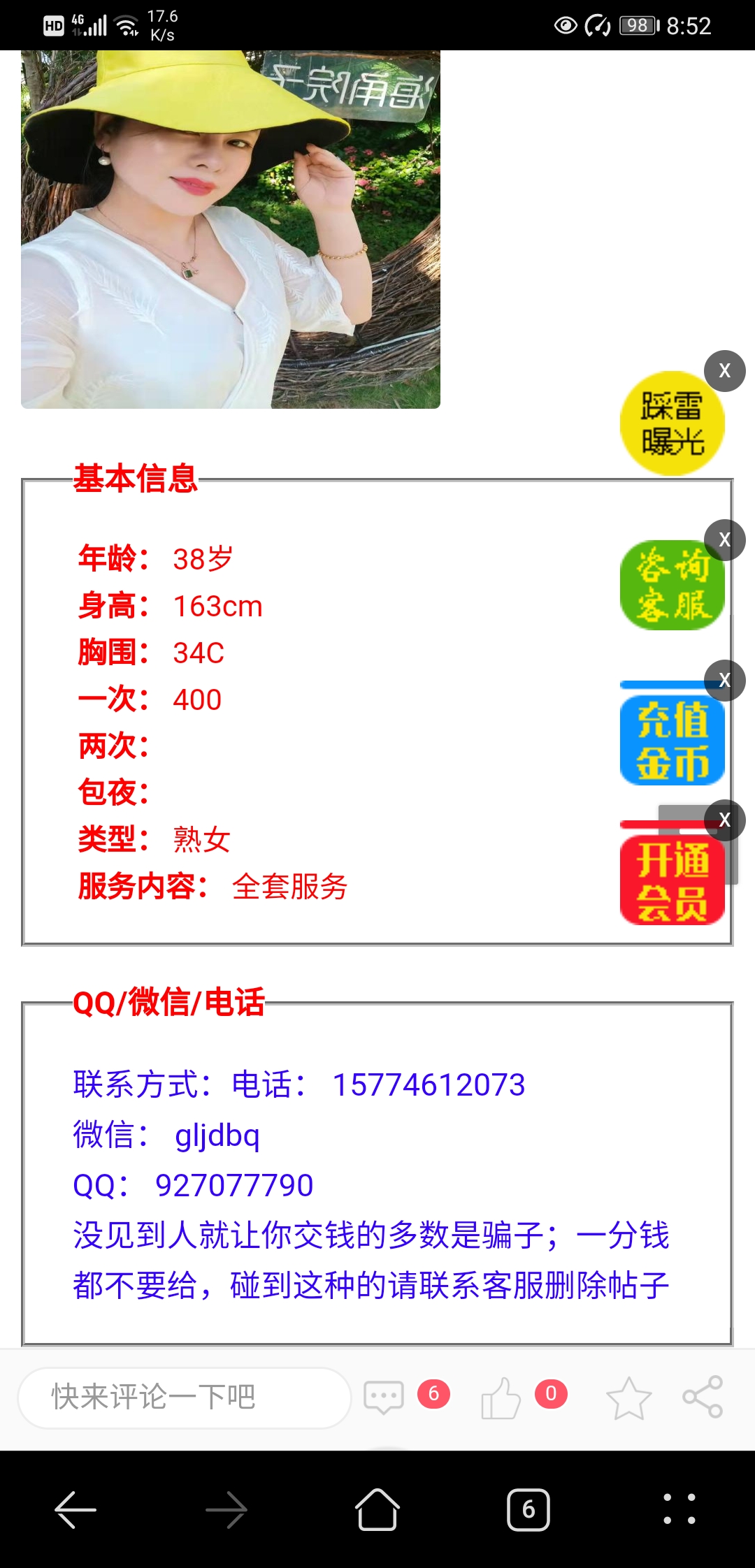Screen dimensions: 755x1568
Task: Dismiss the 开通会员 floating button
Action: [724, 820]
